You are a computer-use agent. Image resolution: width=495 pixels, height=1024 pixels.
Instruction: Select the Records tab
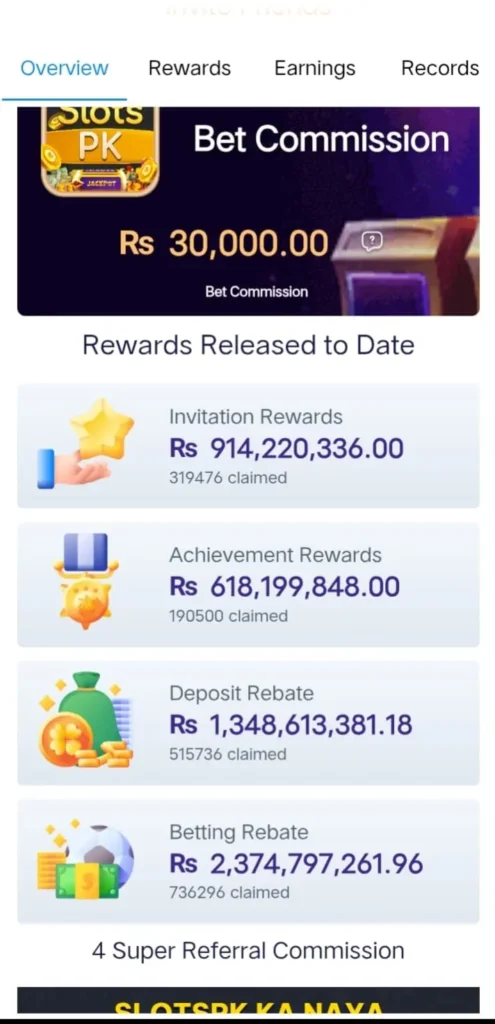440,68
